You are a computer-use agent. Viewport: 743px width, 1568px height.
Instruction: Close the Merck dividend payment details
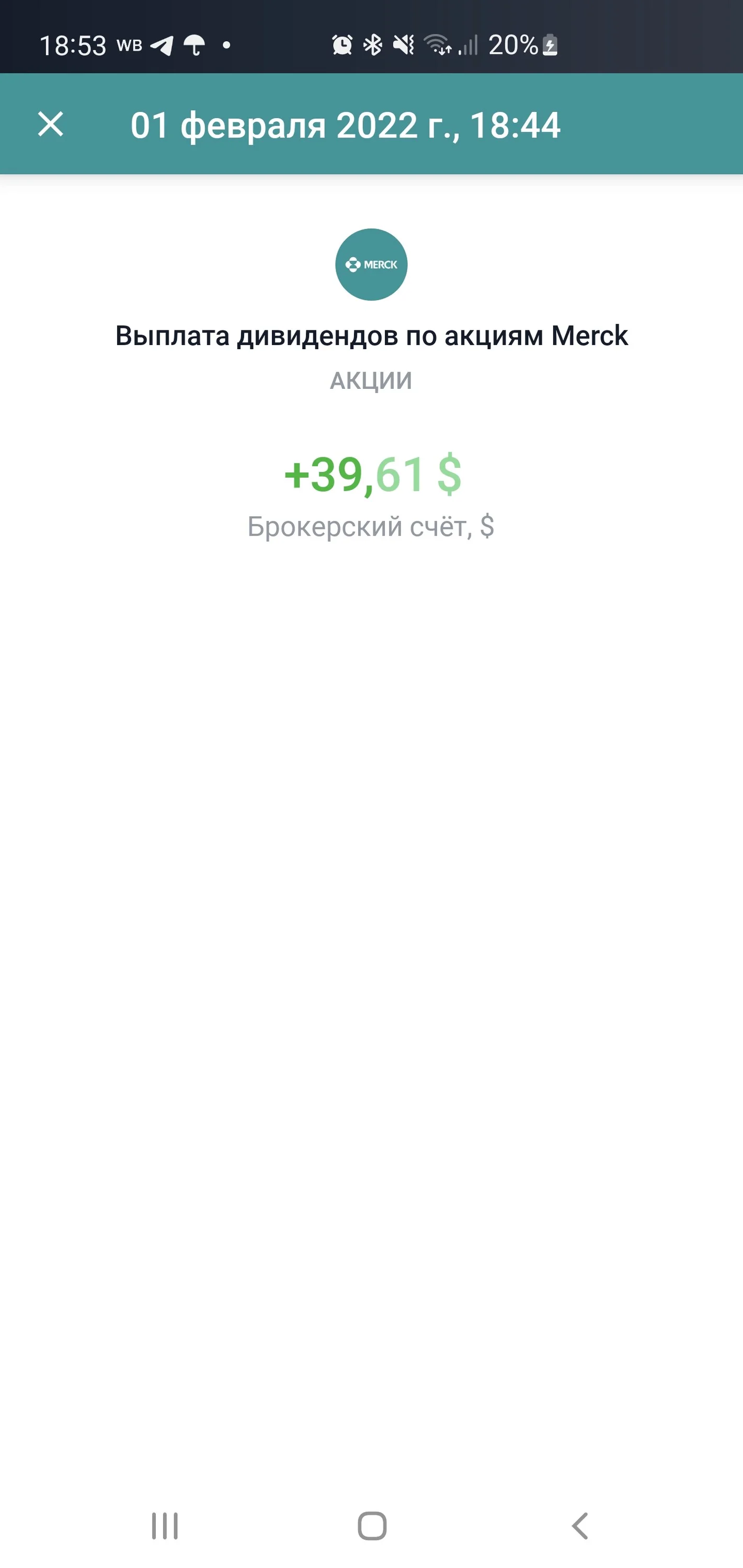pos(51,124)
